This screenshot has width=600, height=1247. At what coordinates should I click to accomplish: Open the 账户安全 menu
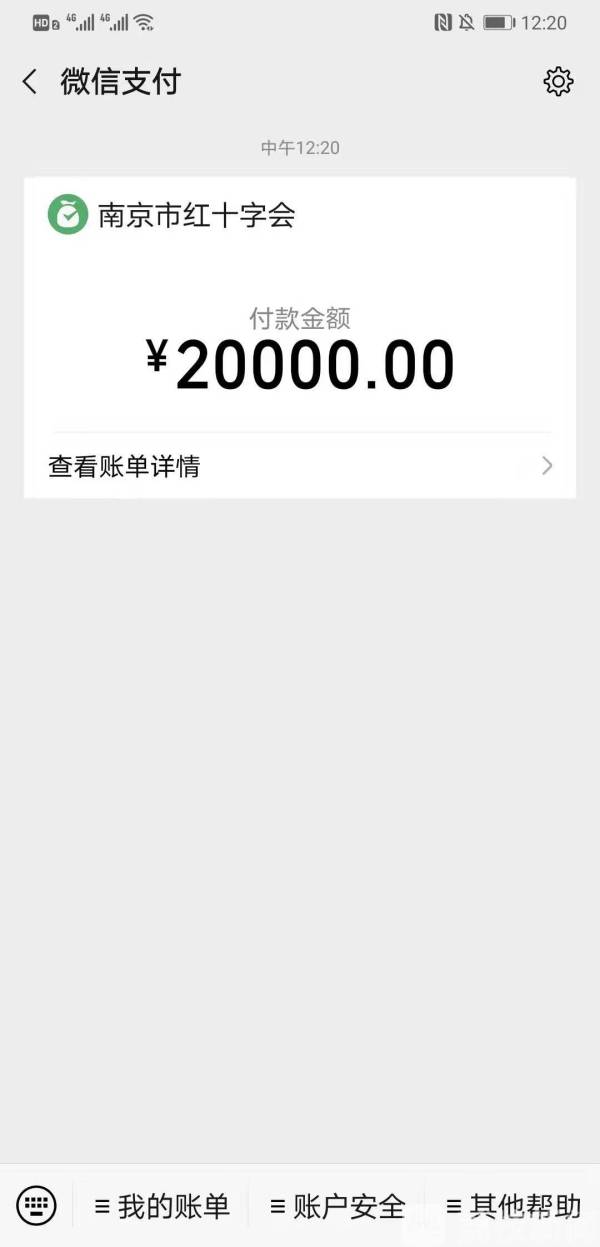tap(338, 1206)
